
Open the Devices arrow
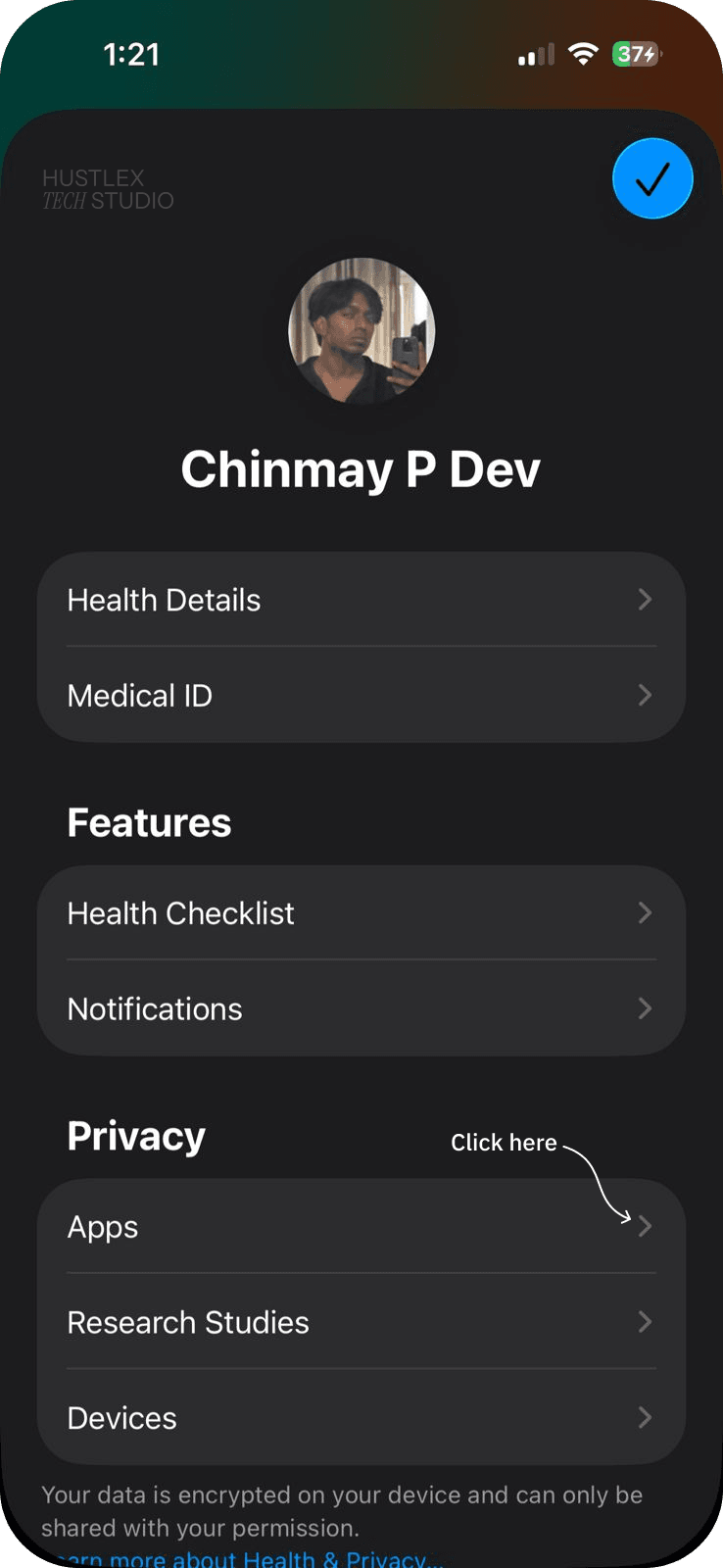tap(644, 1417)
